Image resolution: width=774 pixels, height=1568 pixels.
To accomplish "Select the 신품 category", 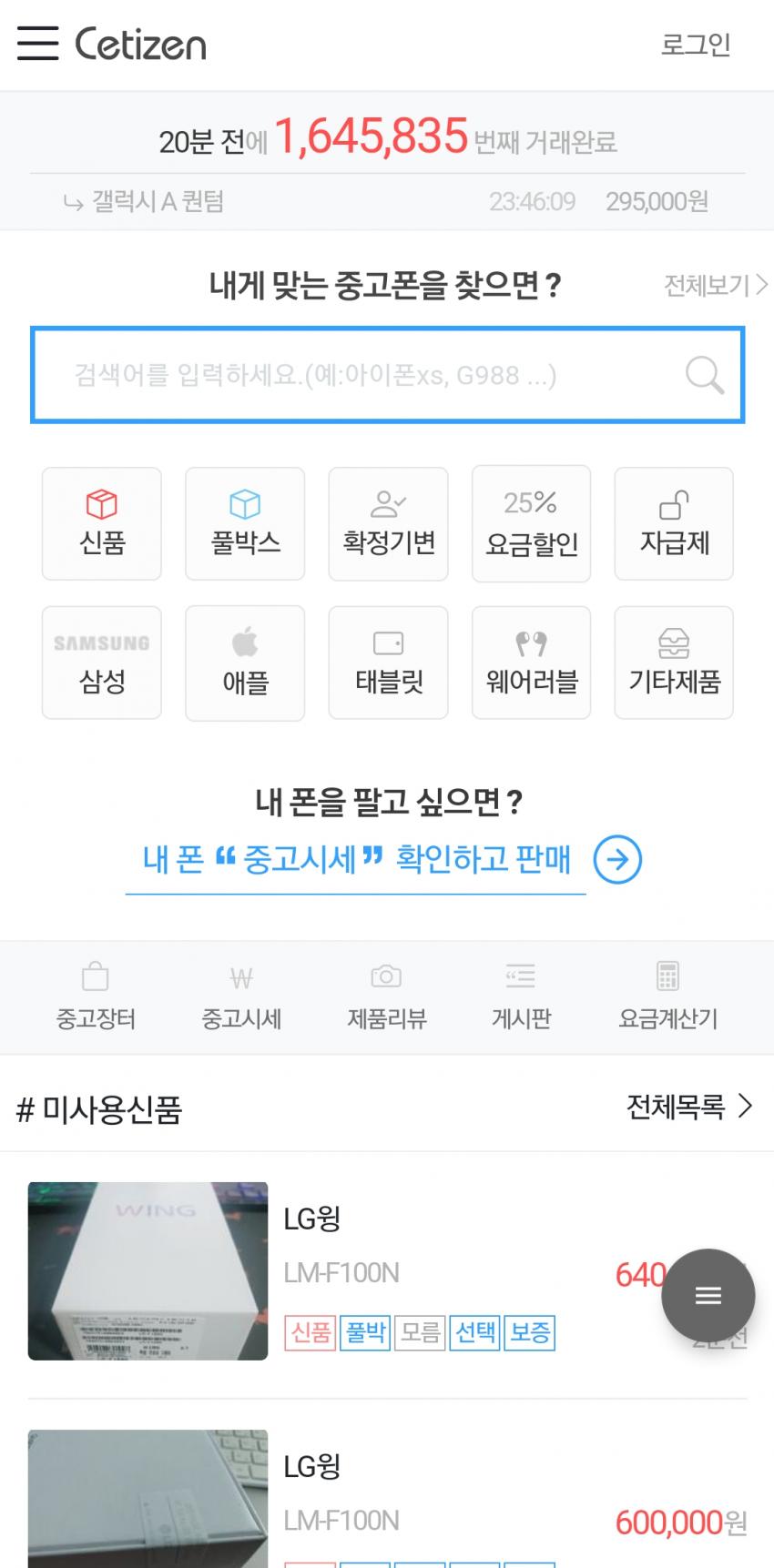I will point(102,523).
